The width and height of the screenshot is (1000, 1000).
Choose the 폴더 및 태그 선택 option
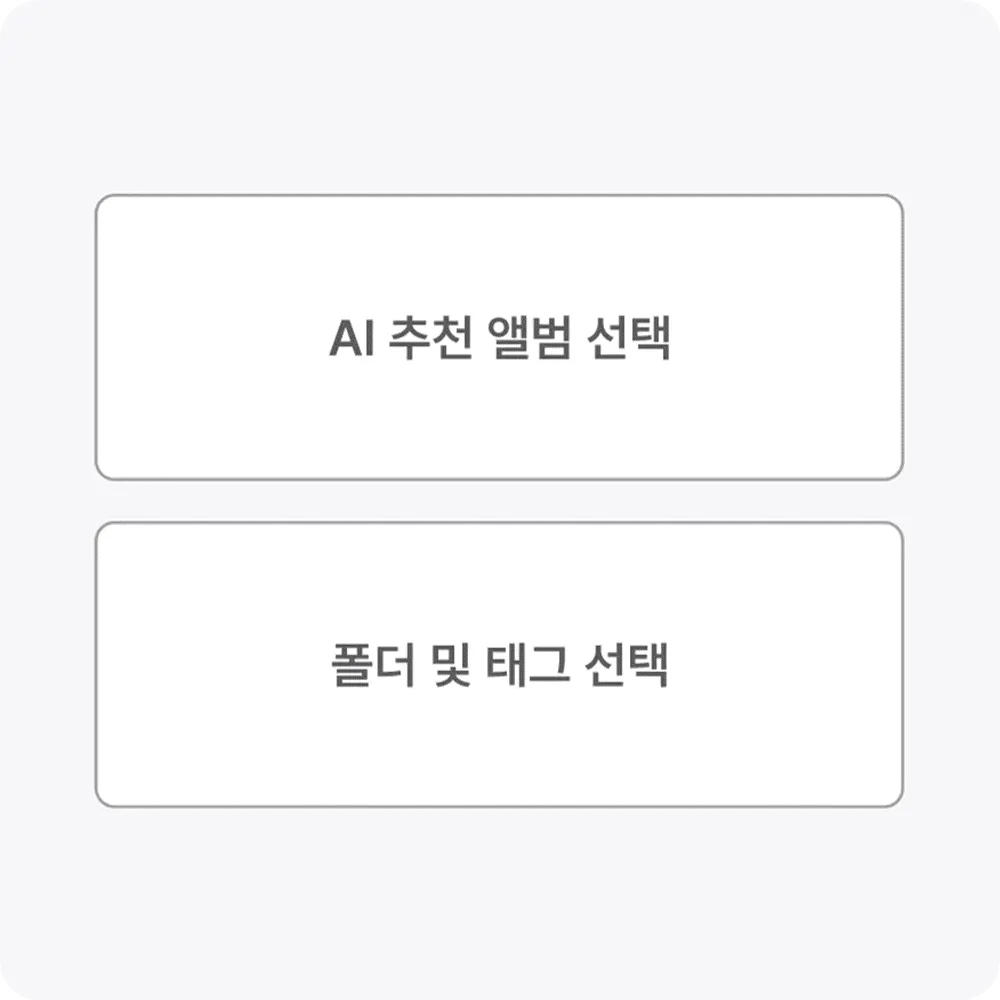[499, 664]
